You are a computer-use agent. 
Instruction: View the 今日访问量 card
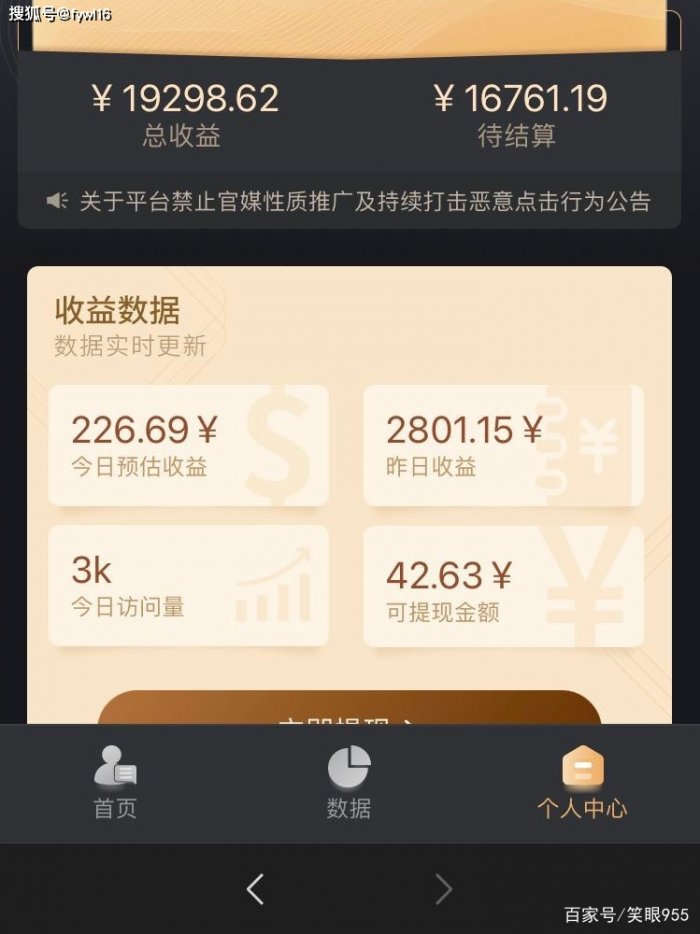click(188, 585)
